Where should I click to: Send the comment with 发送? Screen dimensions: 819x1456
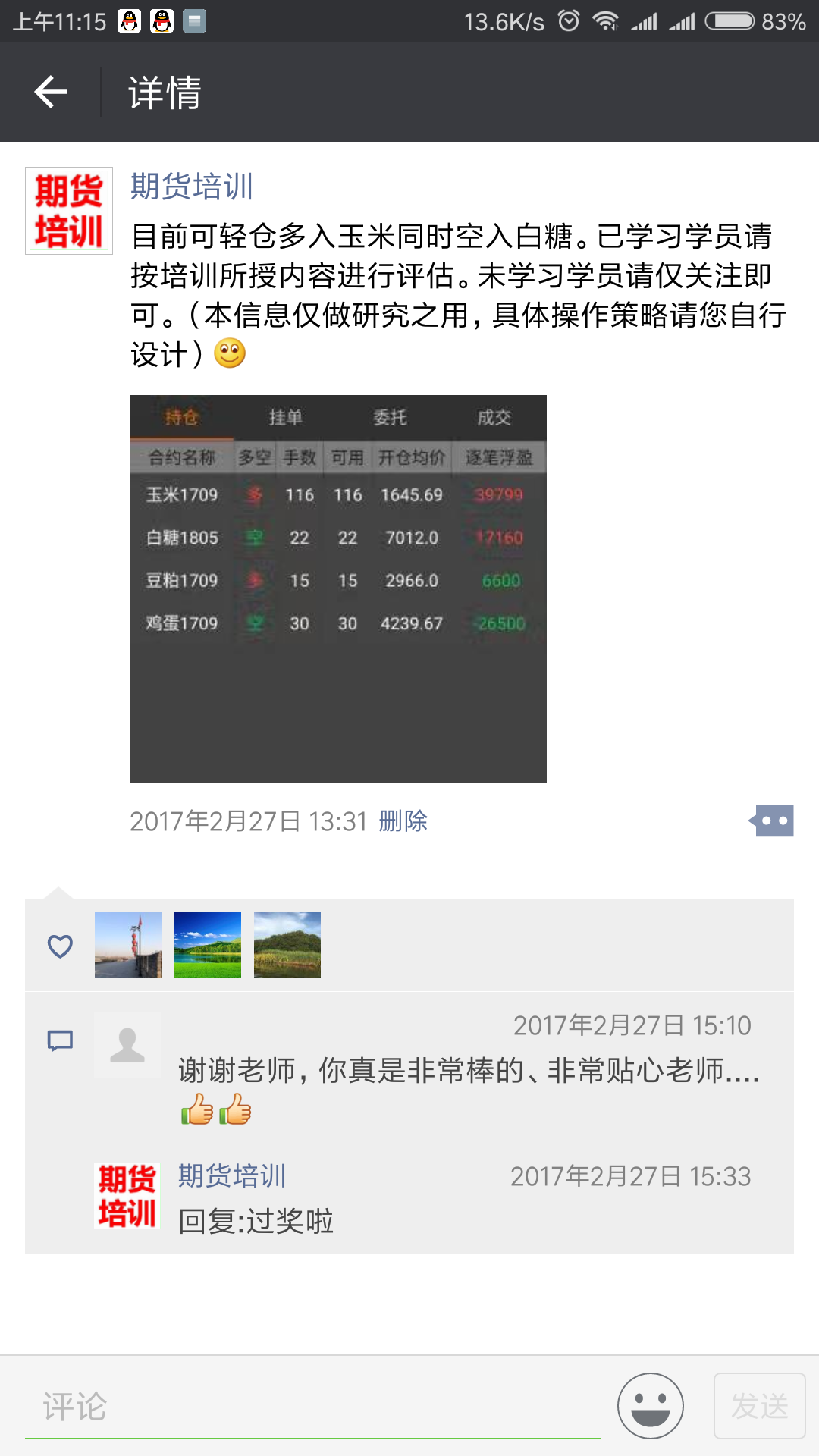click(x=759, y=1406)
